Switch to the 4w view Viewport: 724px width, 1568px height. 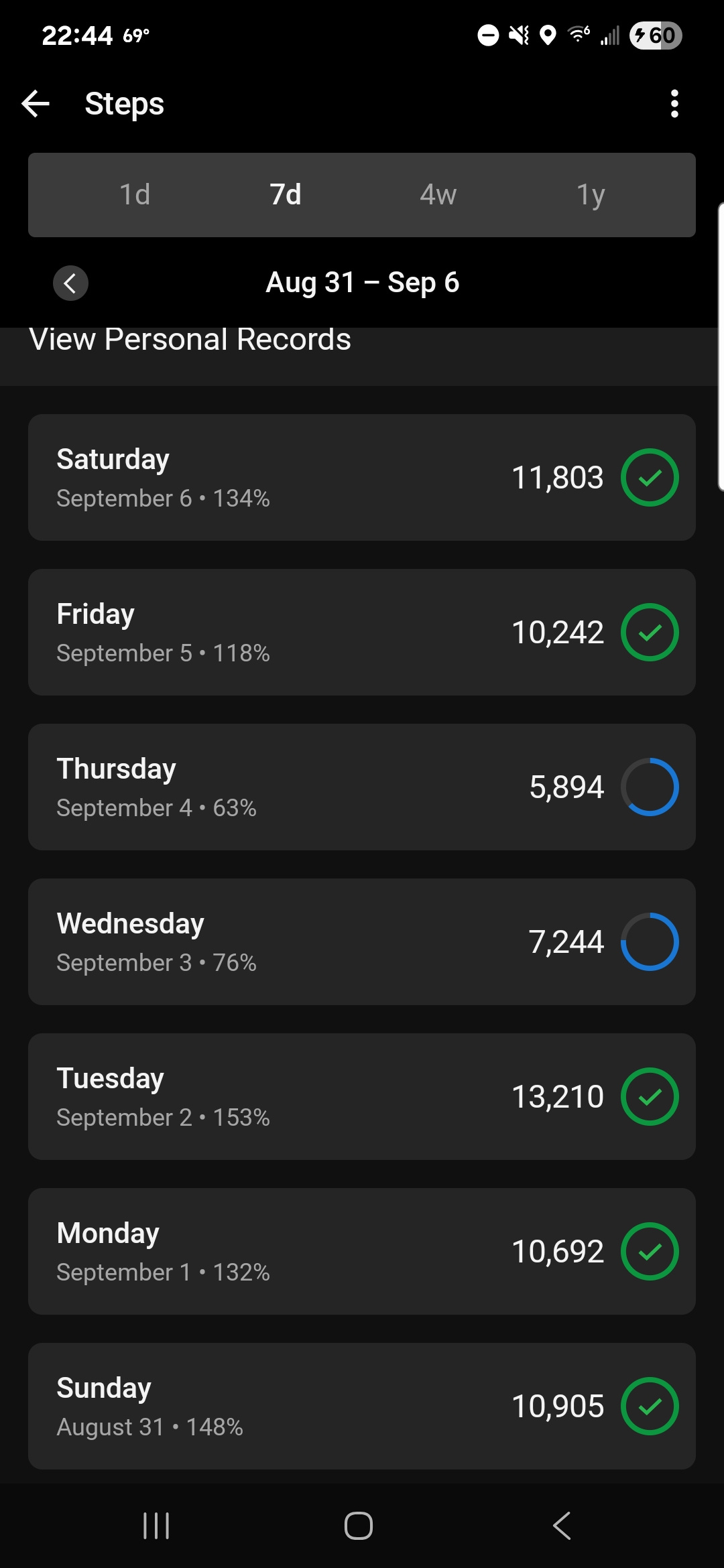tap(438, 195)
